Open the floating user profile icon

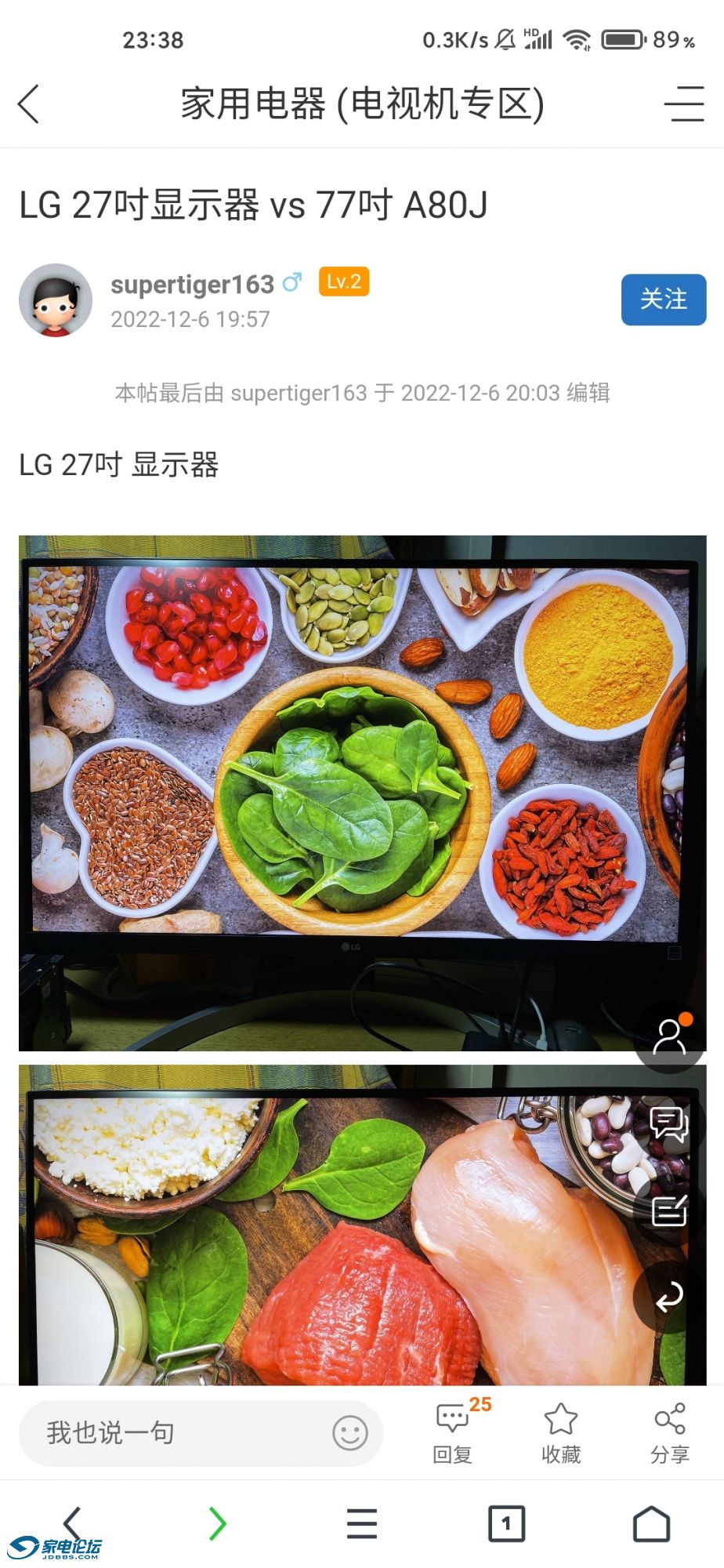(669, 1036)
